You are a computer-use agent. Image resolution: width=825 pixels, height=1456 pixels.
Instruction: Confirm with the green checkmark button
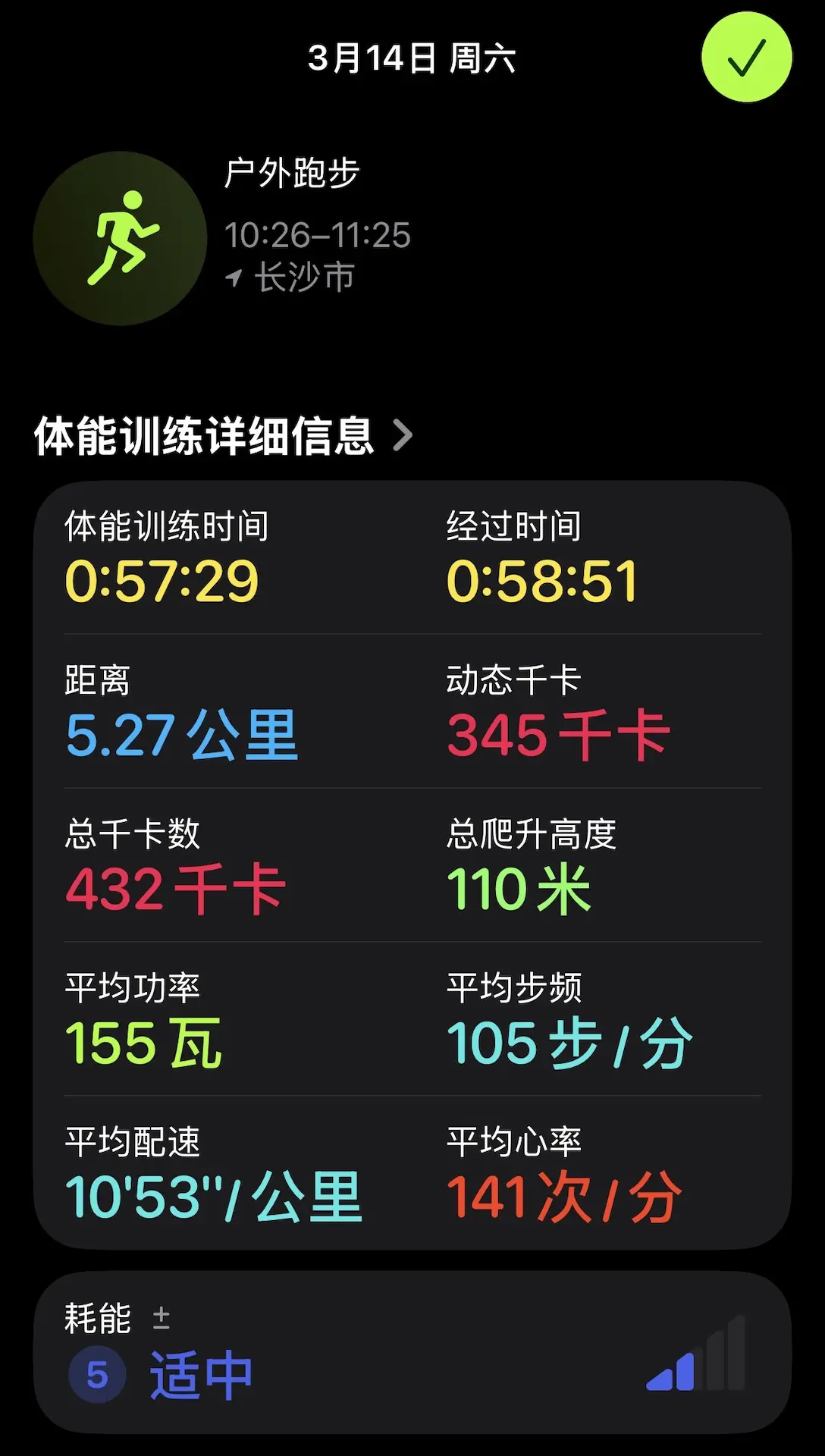click(x=746, y=58)
